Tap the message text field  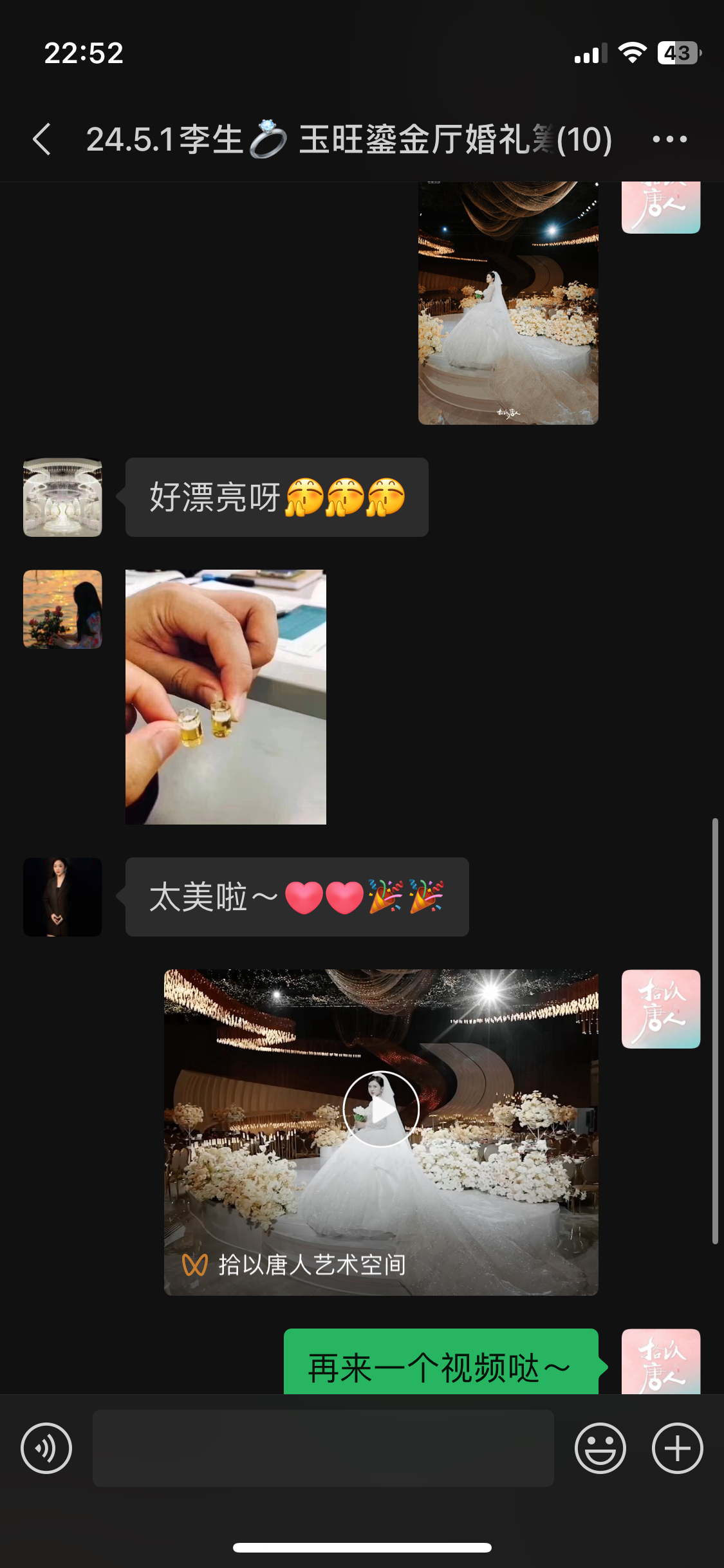coord(323,1448)
